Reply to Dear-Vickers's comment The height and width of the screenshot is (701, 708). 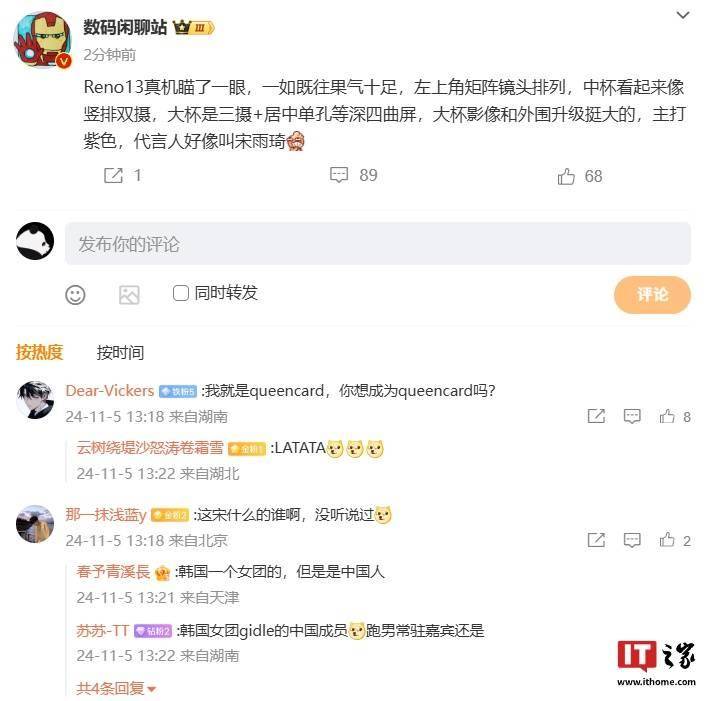click(x=632, y=416)
